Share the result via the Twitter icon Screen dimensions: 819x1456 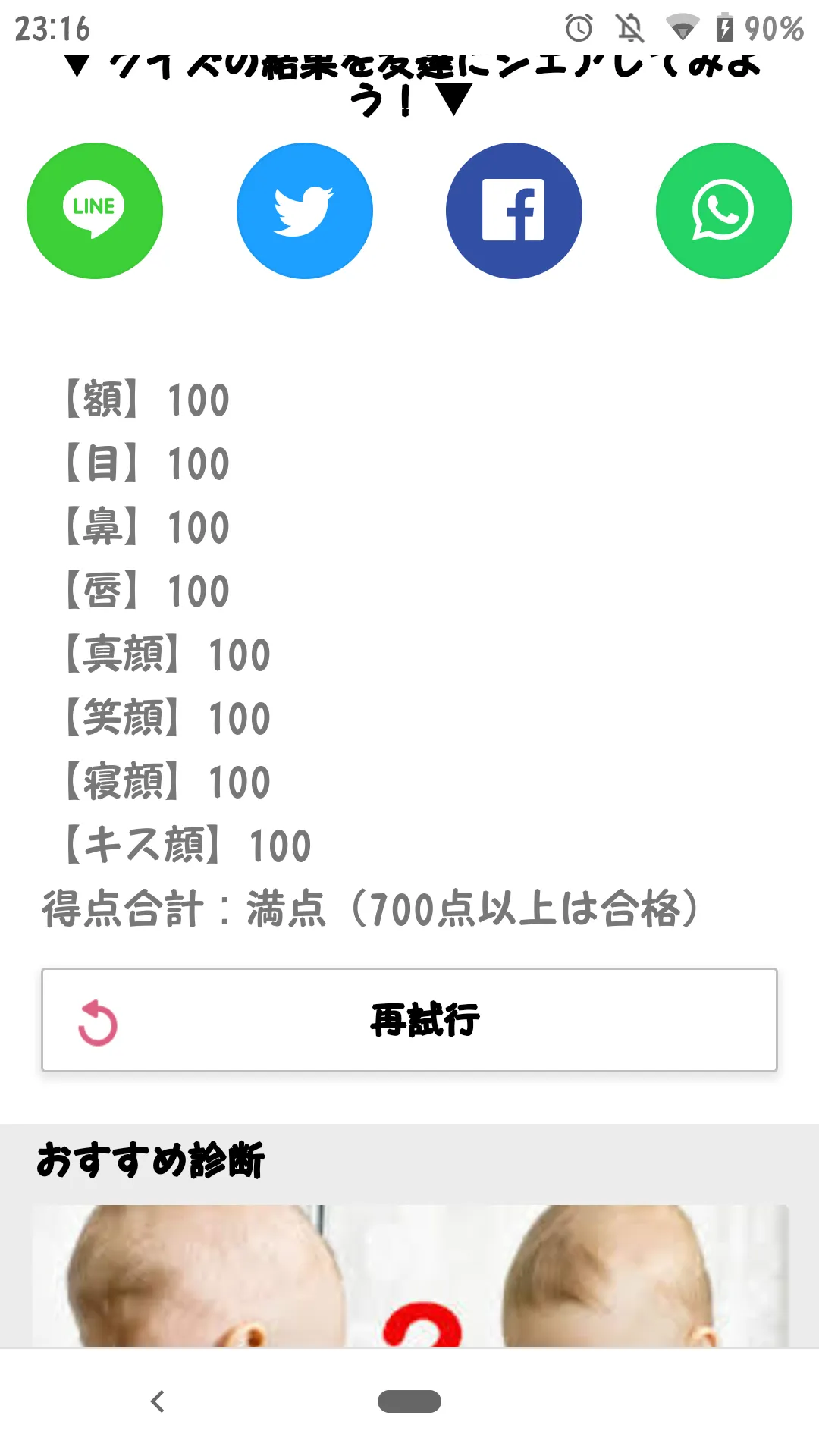pos(305,211)
